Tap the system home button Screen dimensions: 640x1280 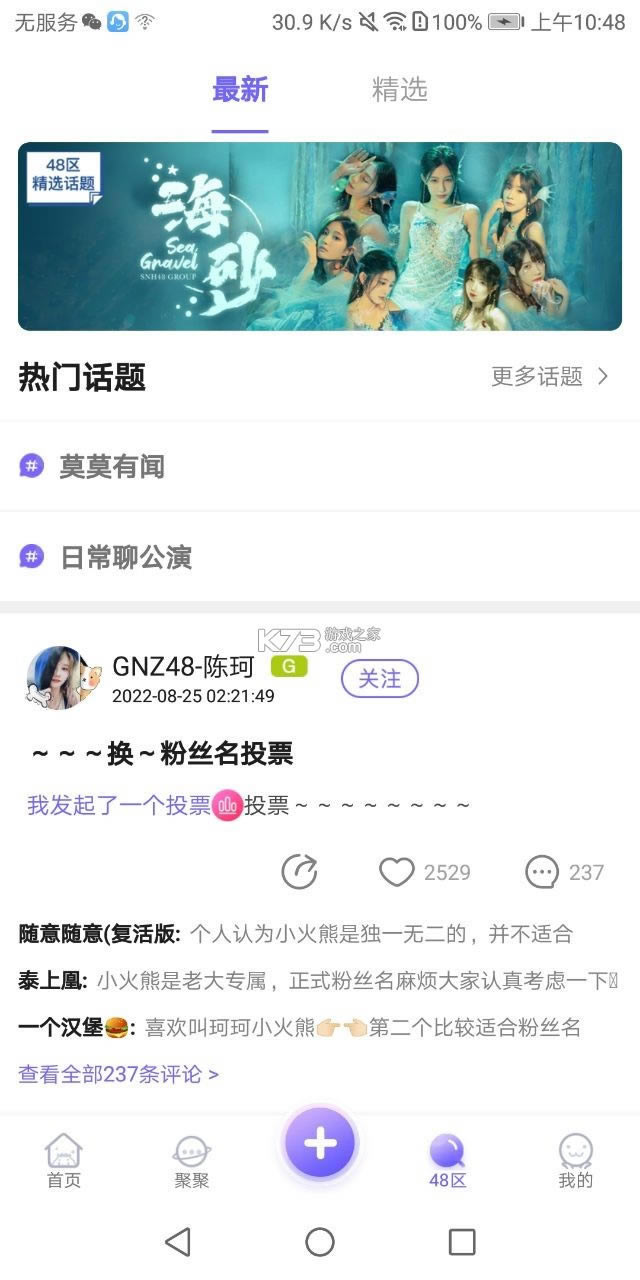320,1242
